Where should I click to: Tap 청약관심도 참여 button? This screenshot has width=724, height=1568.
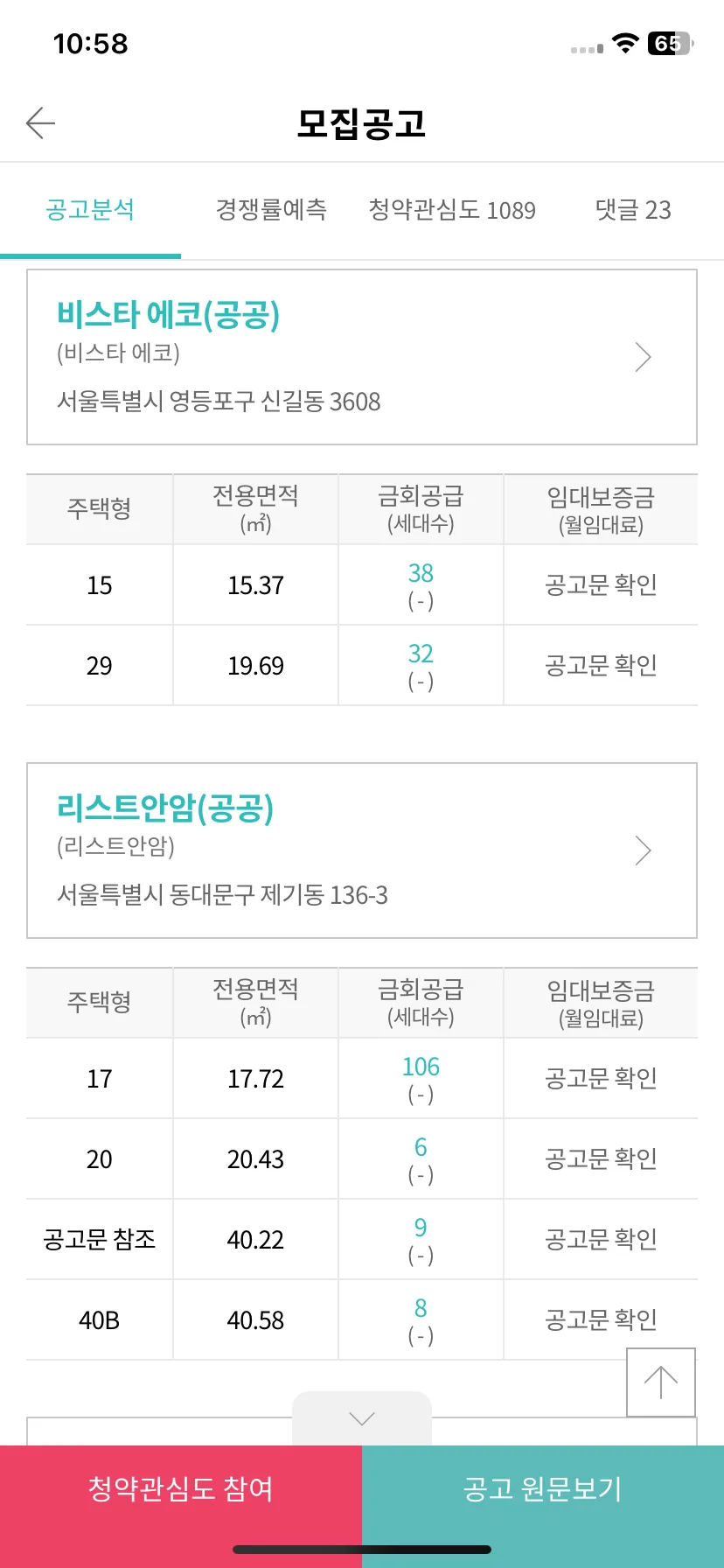181,1489
